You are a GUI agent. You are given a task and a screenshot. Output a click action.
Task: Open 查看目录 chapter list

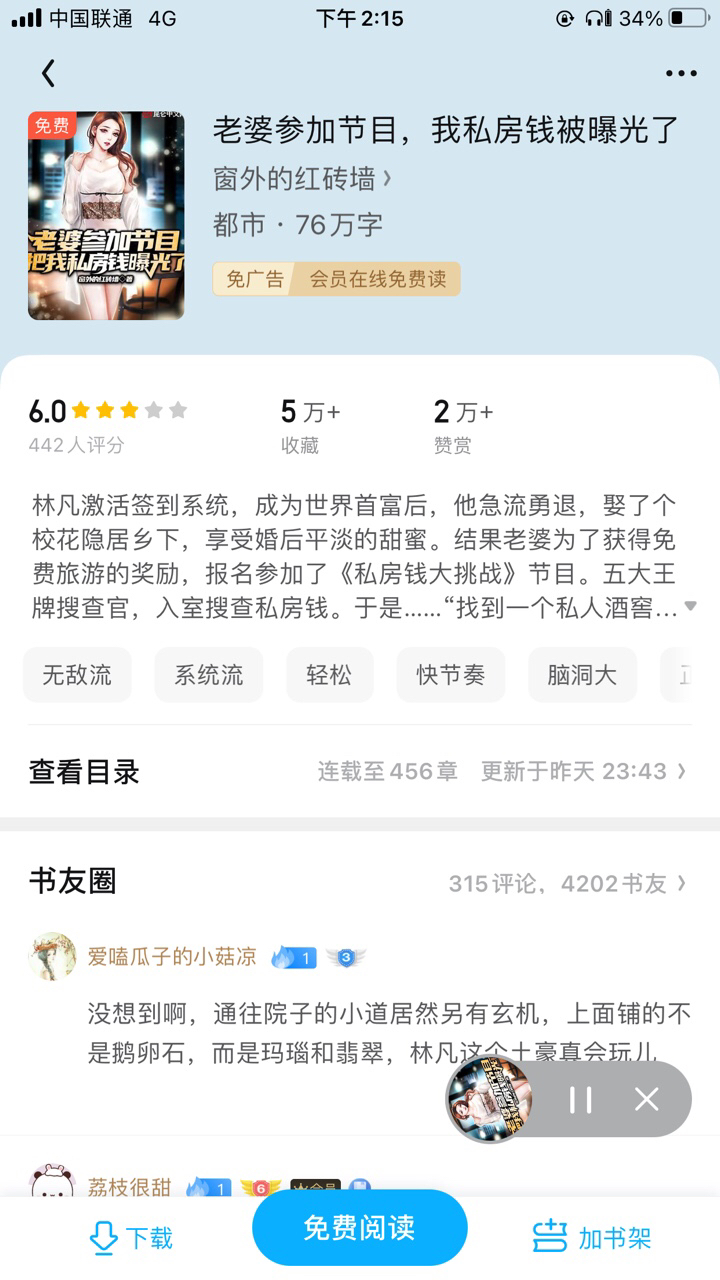(359, 771)
